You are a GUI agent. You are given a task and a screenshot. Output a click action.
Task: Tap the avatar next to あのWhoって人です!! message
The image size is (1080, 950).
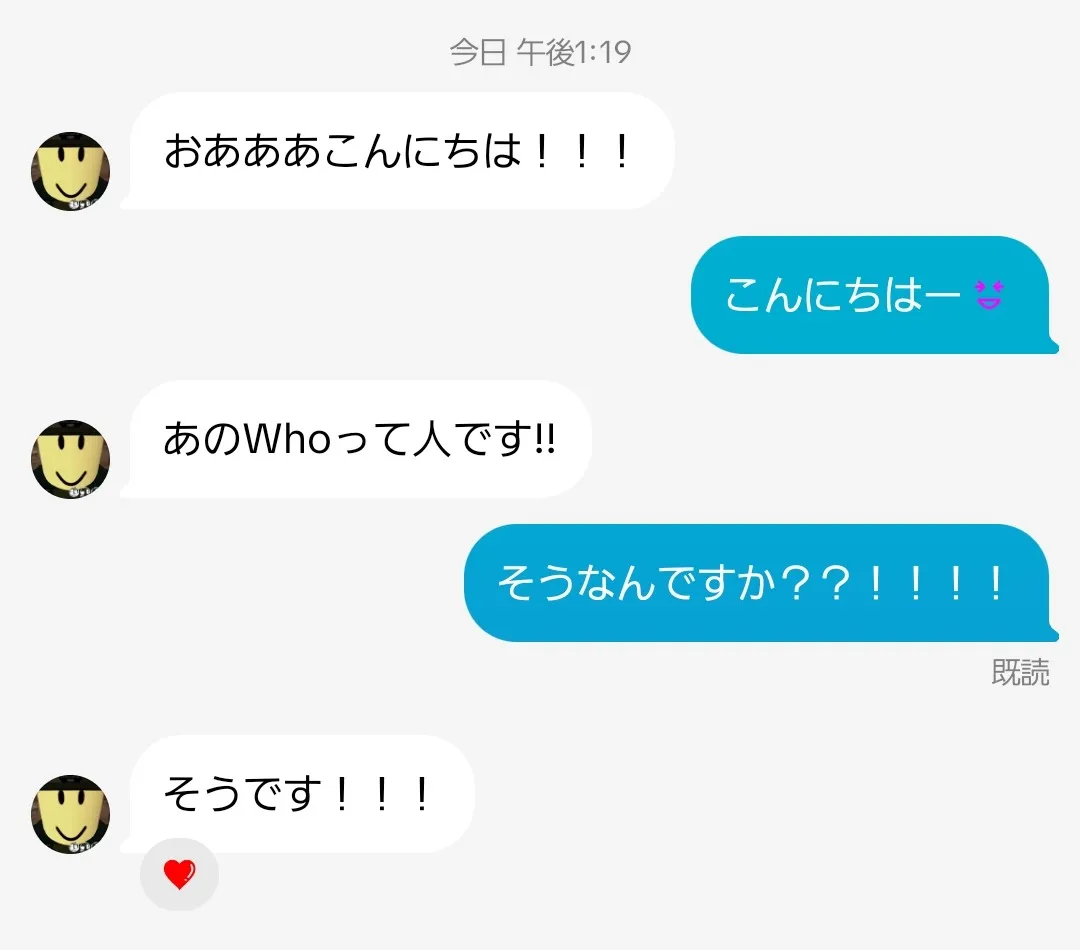[x=70, y=459]
